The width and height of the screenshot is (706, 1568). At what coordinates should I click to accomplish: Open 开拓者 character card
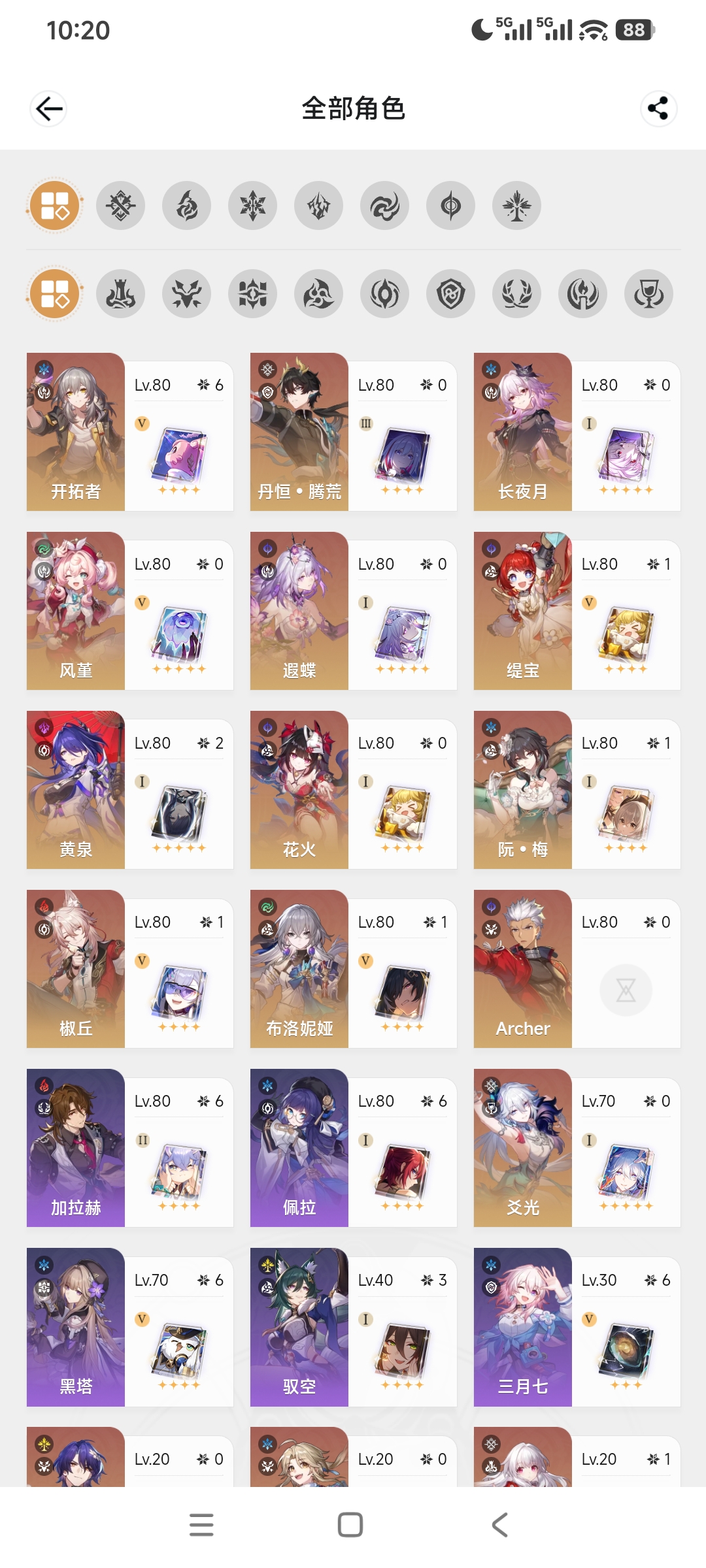point(129,433)
